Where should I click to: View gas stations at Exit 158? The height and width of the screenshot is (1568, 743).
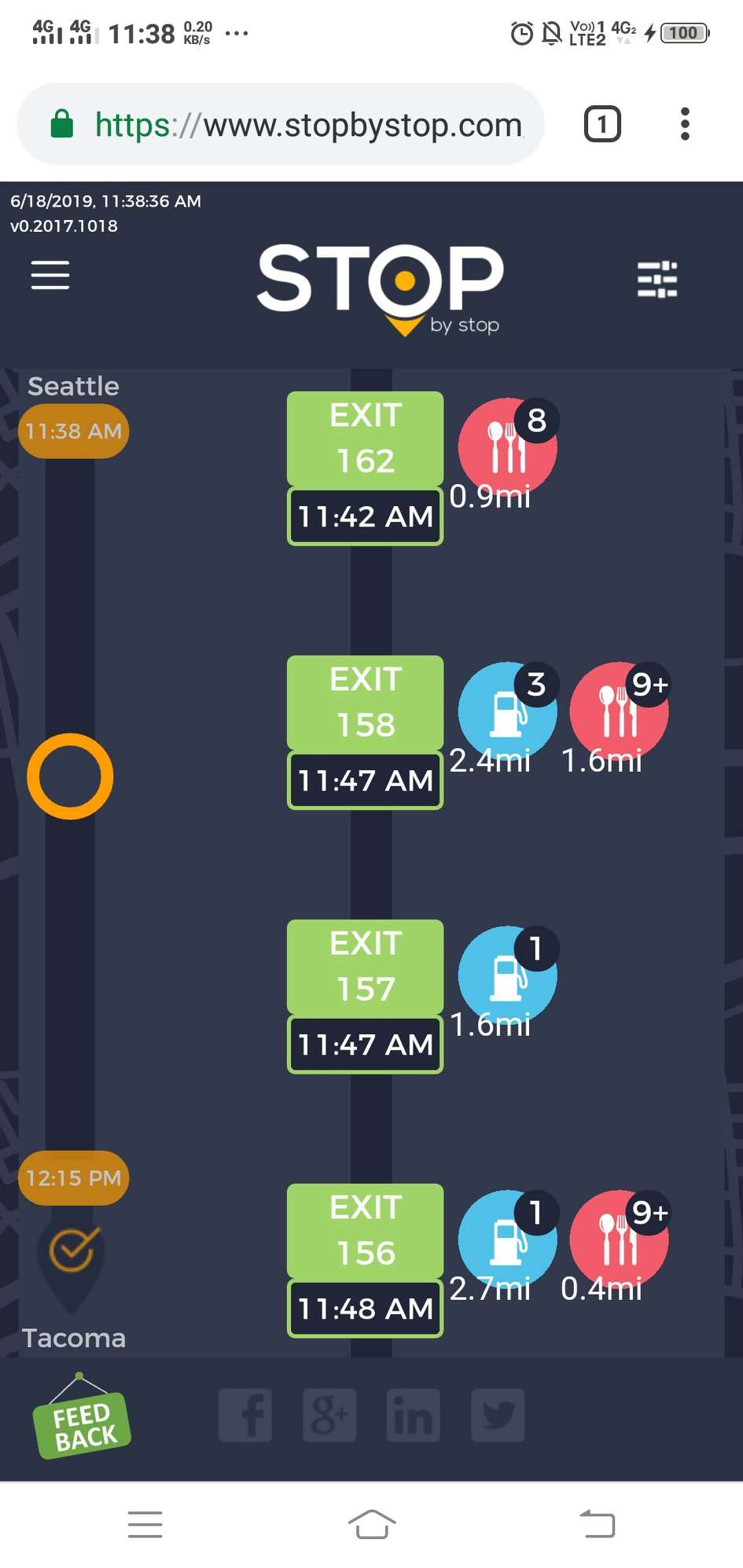(507, 711)
